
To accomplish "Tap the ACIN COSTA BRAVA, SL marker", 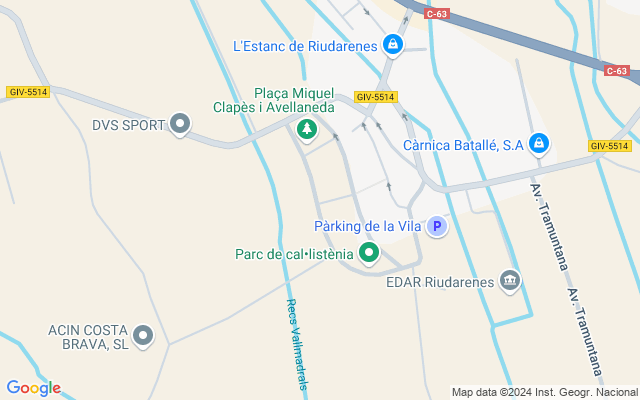I will click(x=143, y=336).
